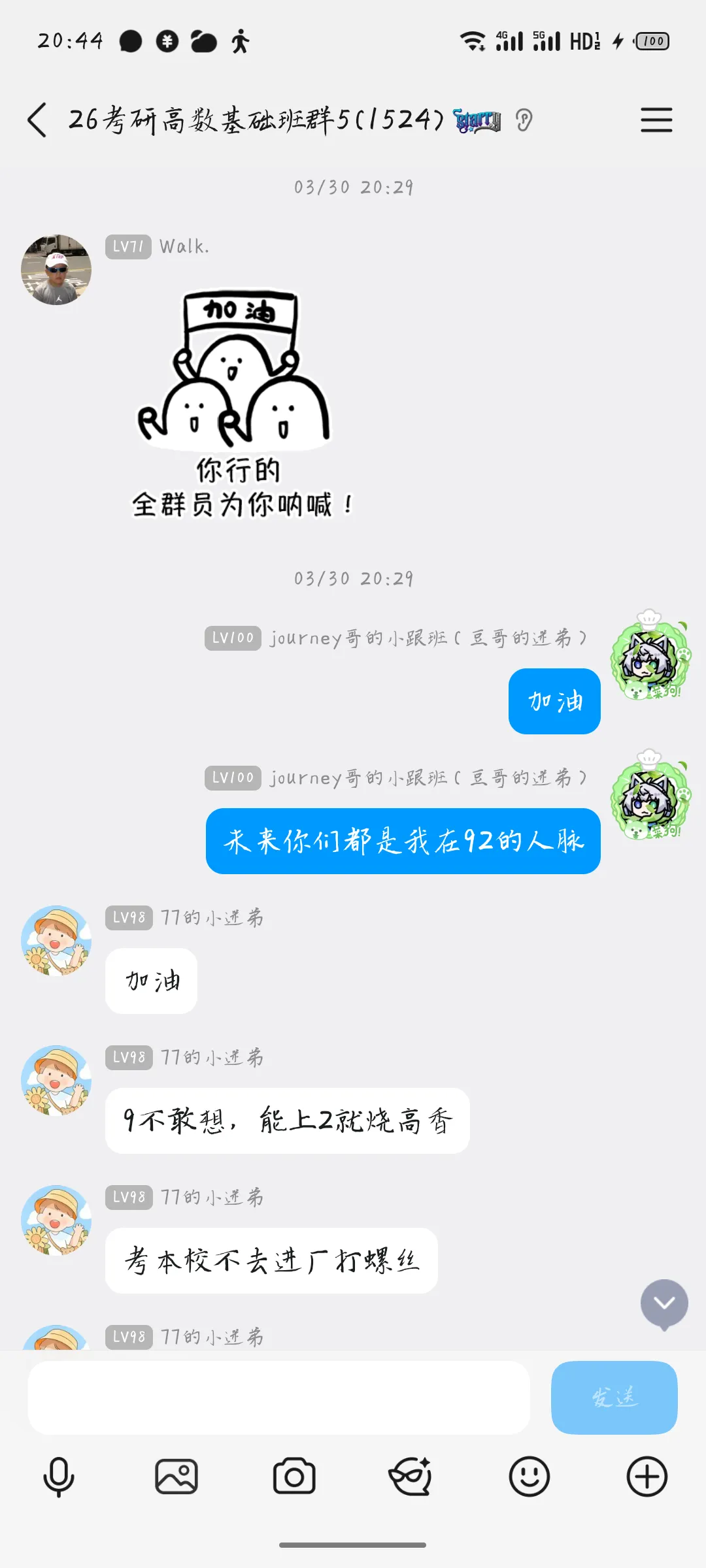706x1568 pixels.
Task: Open more attachment options with the plus
Action: [x=647, y=1477]
